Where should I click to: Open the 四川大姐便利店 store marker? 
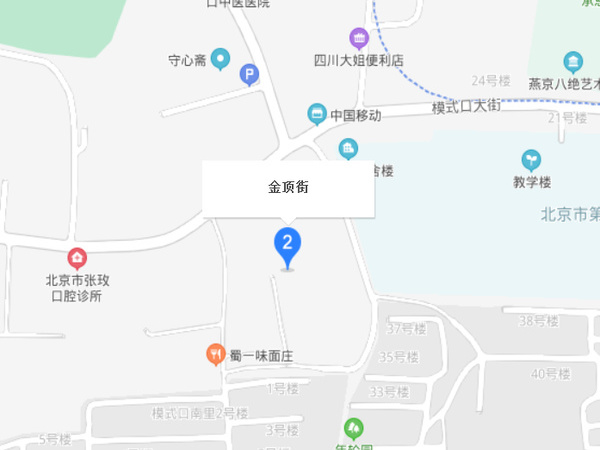click(x=358, y=39)
